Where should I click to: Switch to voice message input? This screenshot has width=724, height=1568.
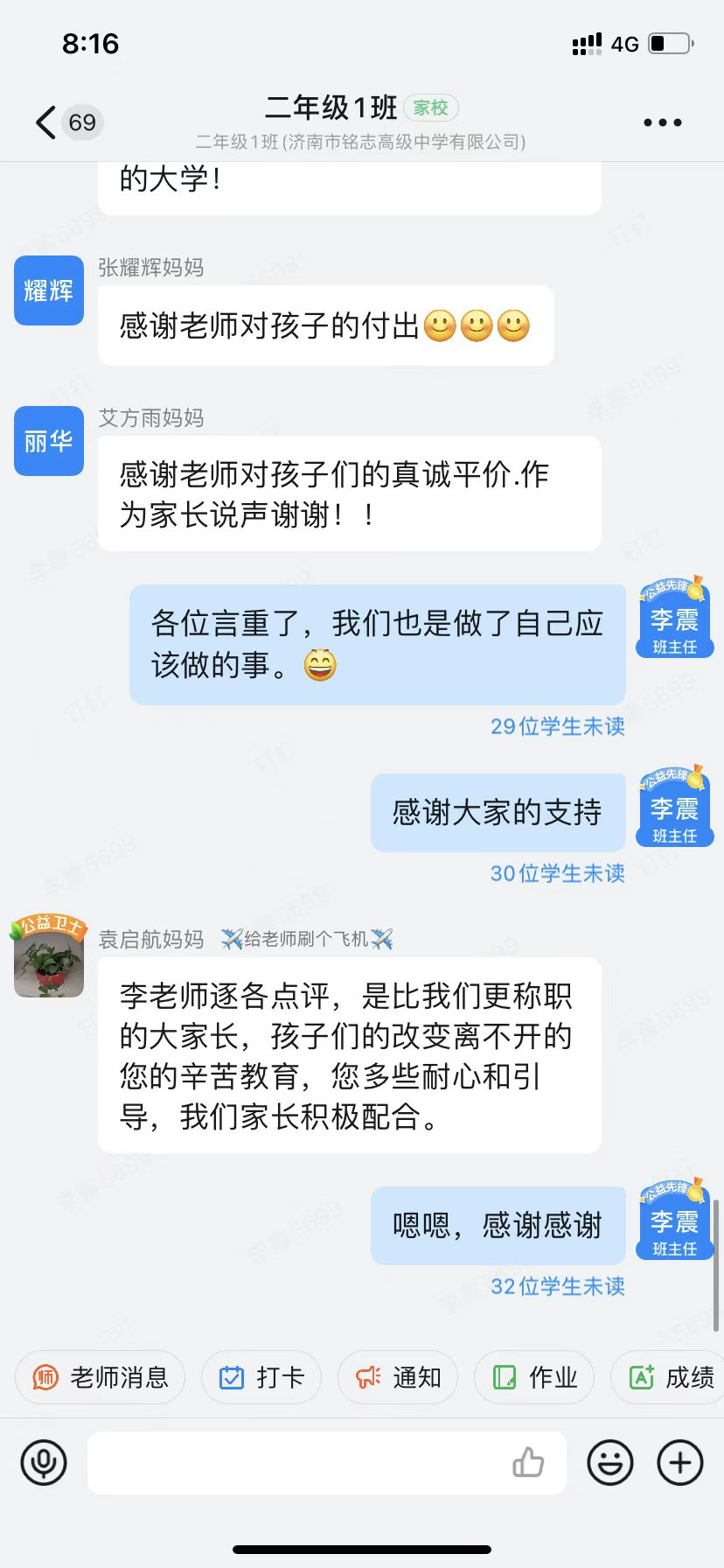44,1462
